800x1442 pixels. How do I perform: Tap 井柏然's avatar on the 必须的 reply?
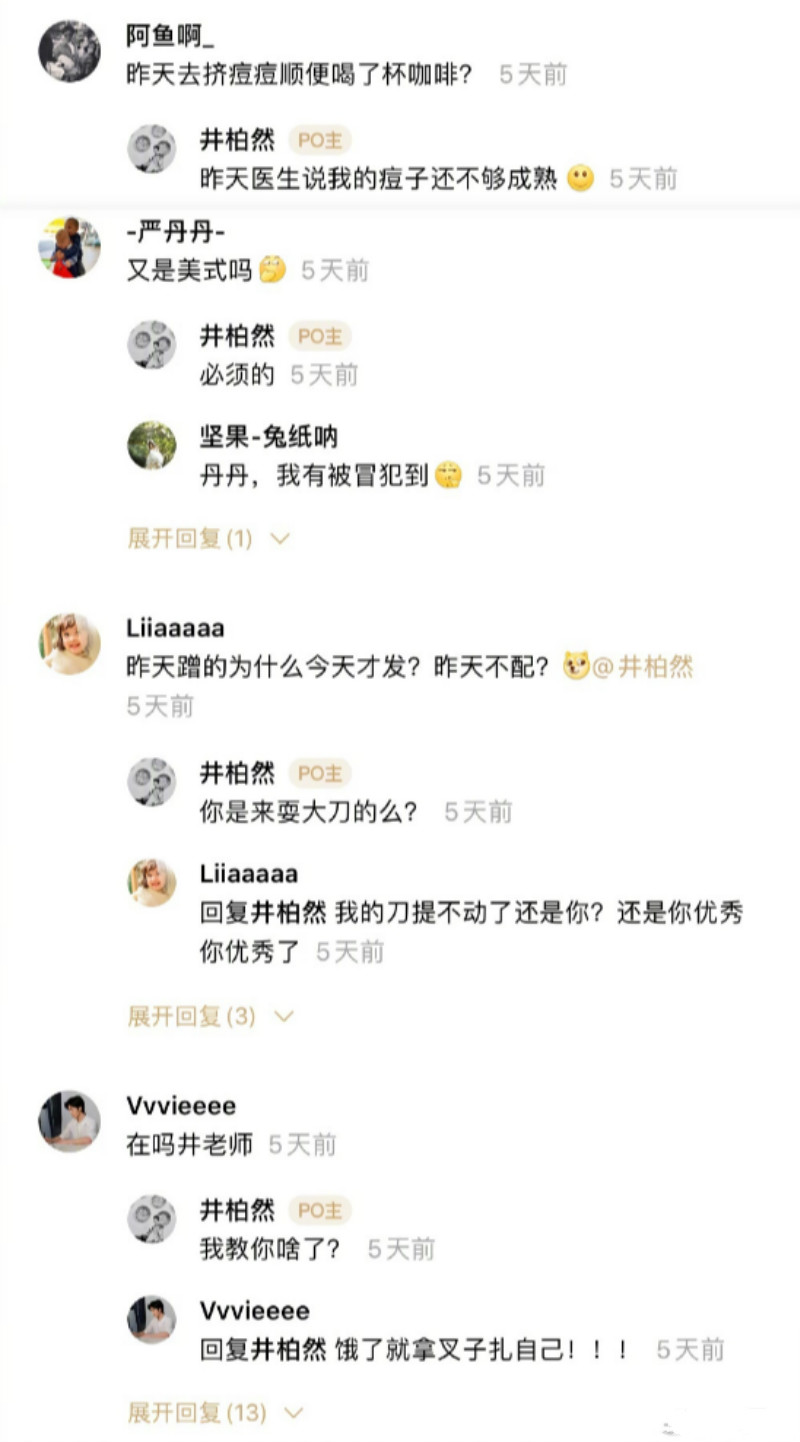point(152,344)
